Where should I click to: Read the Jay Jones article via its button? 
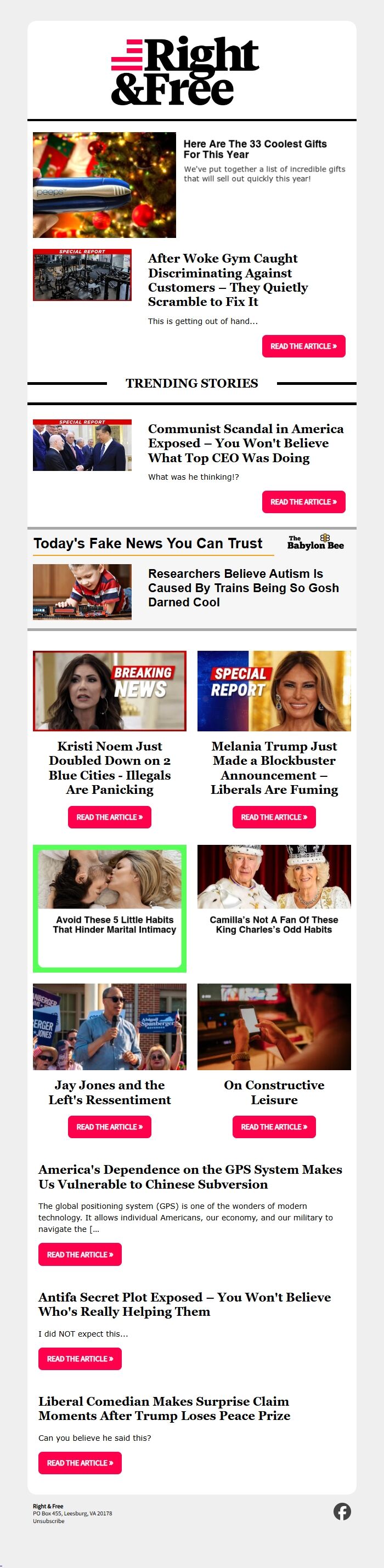(x=110, y=1127)
